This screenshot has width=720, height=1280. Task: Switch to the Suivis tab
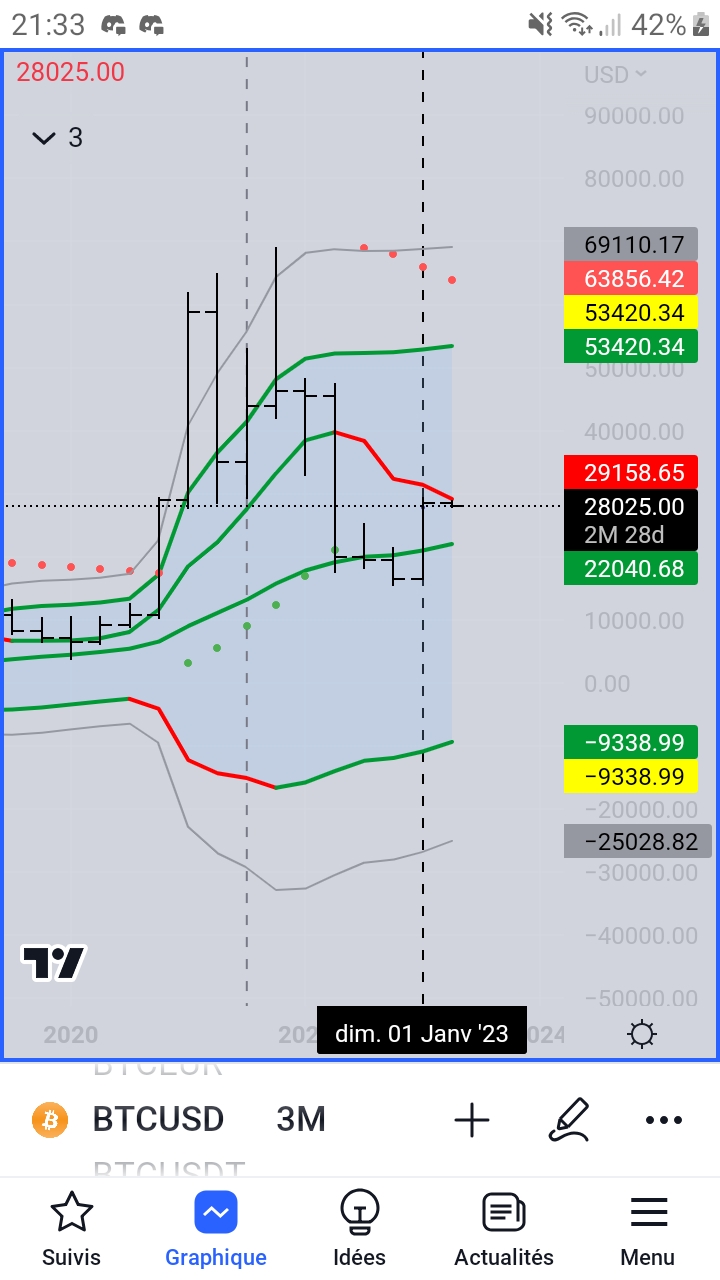click(x=72, y=1230)
